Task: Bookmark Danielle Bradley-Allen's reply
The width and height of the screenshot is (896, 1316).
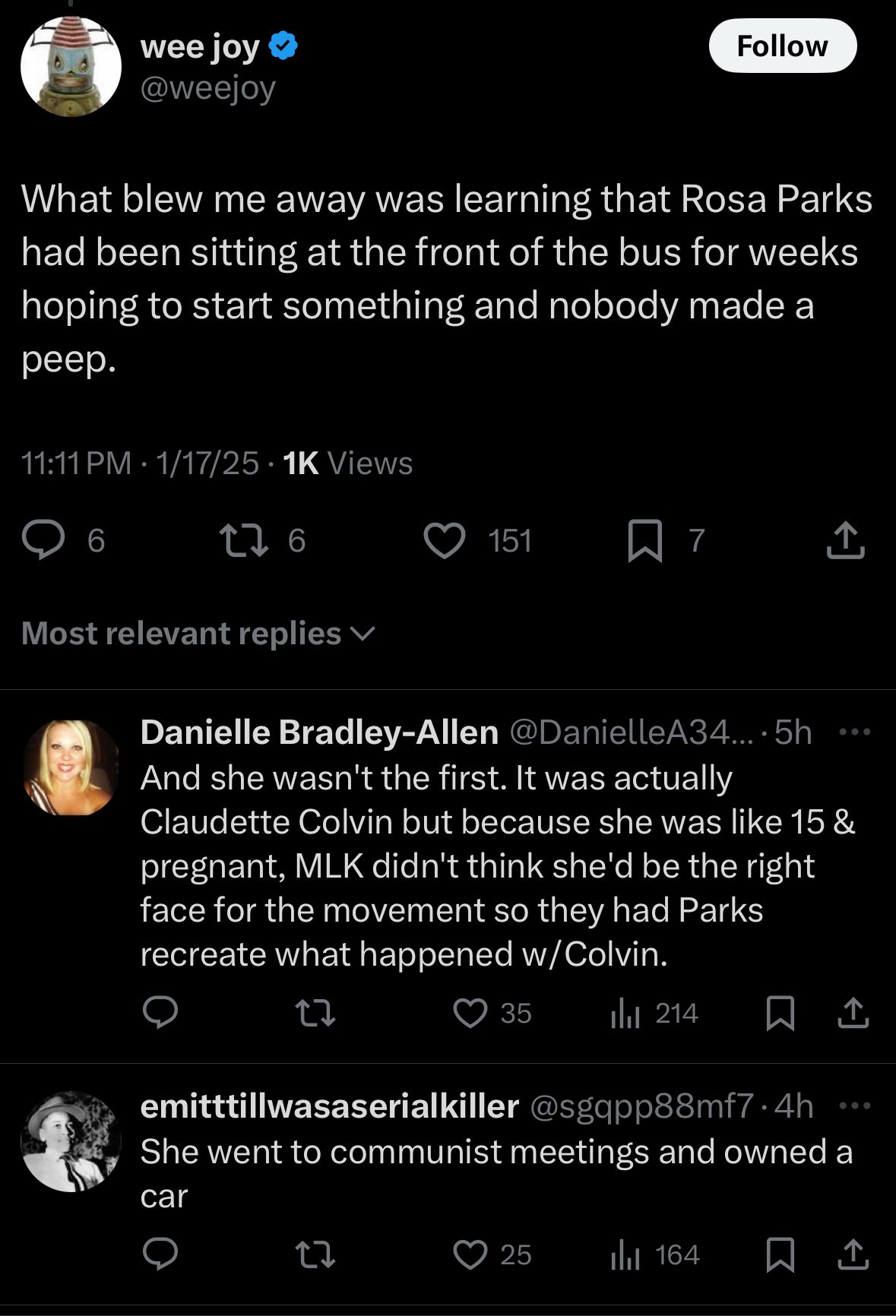Action: [x=780, y=1013]
